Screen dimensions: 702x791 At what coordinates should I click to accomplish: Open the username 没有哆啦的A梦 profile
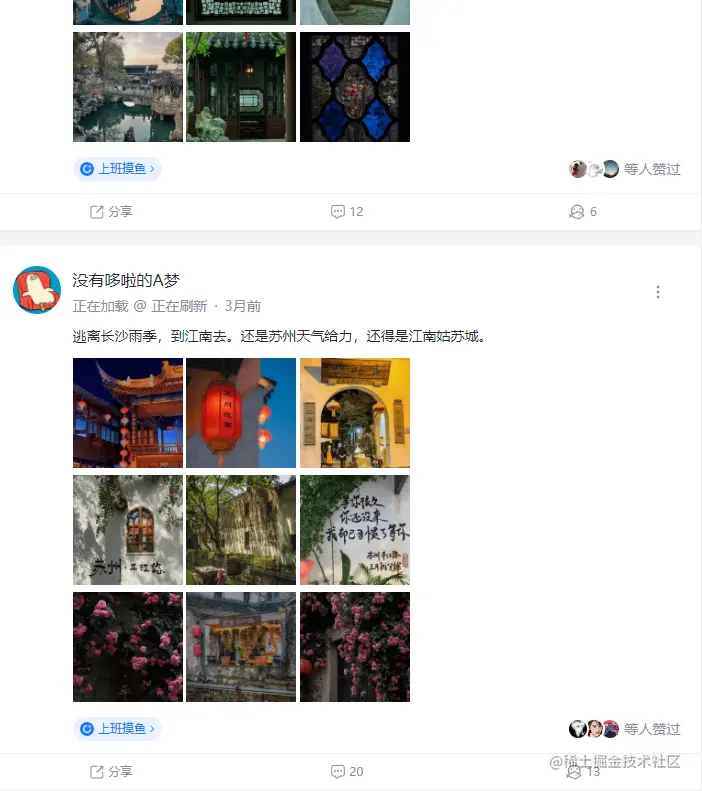point(126,280)
